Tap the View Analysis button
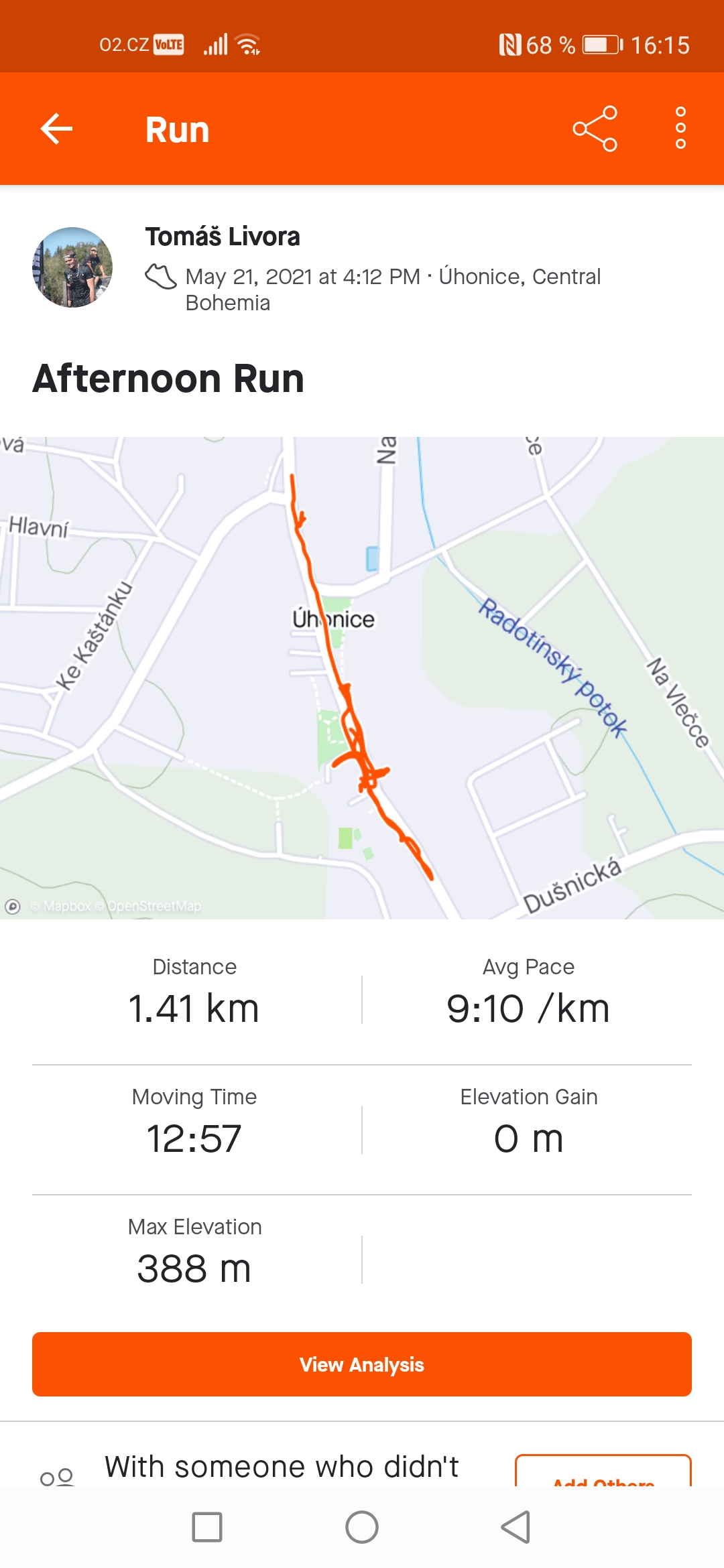The image size is (724, 1568). coord(362,1364)
